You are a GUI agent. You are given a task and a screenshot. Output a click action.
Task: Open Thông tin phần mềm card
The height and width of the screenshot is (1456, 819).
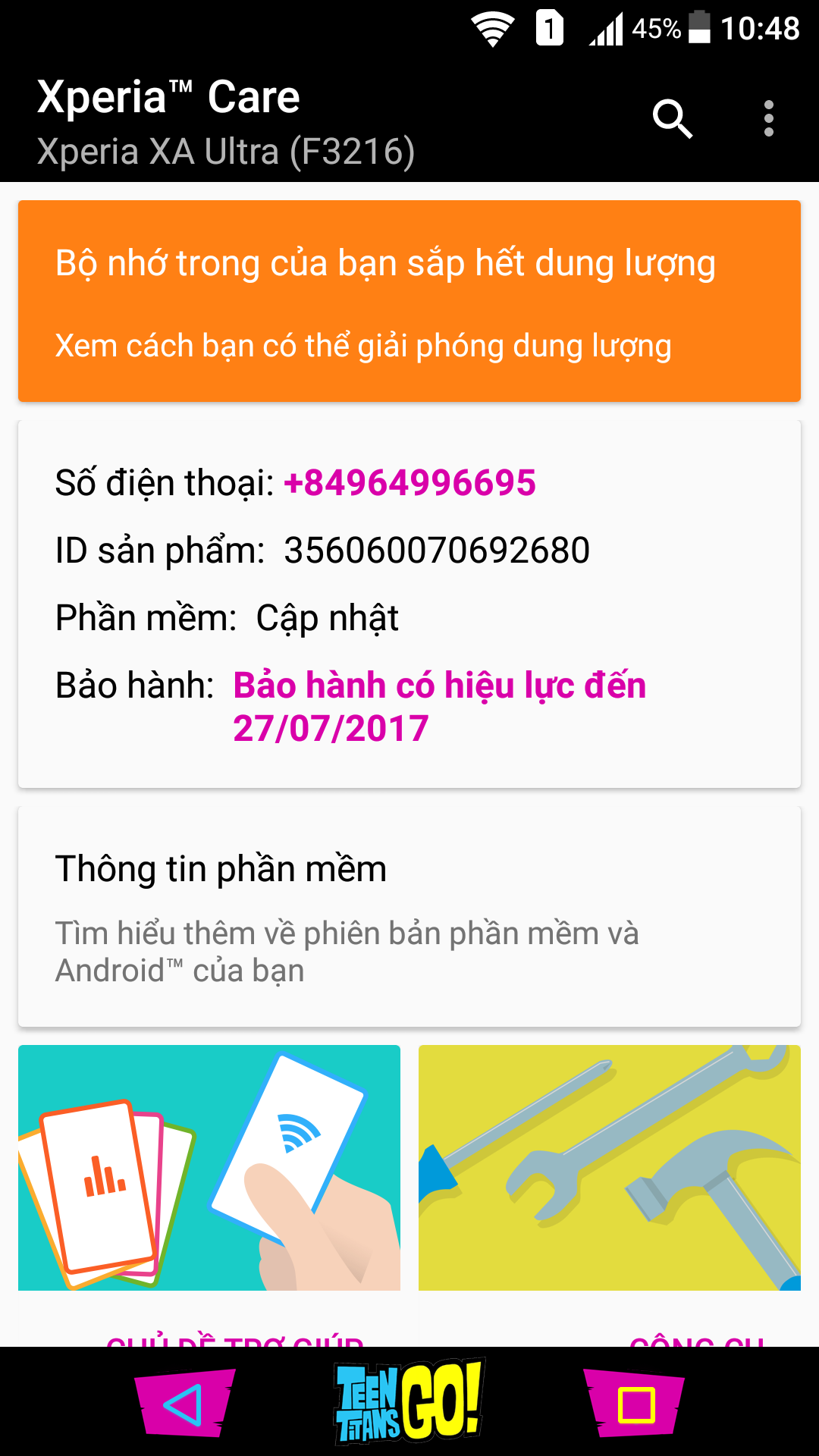click(409, 916)
